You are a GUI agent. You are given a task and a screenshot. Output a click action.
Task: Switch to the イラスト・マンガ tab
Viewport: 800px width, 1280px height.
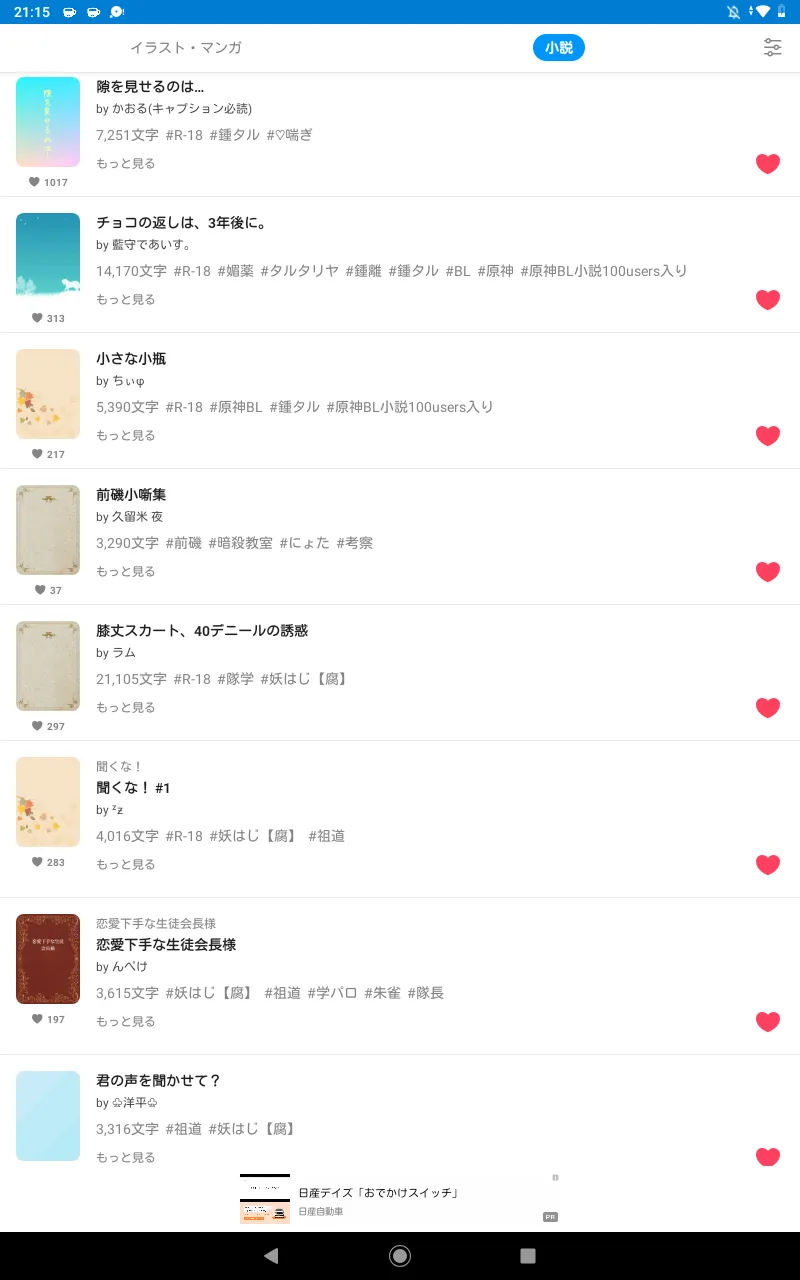pos(186,47)
